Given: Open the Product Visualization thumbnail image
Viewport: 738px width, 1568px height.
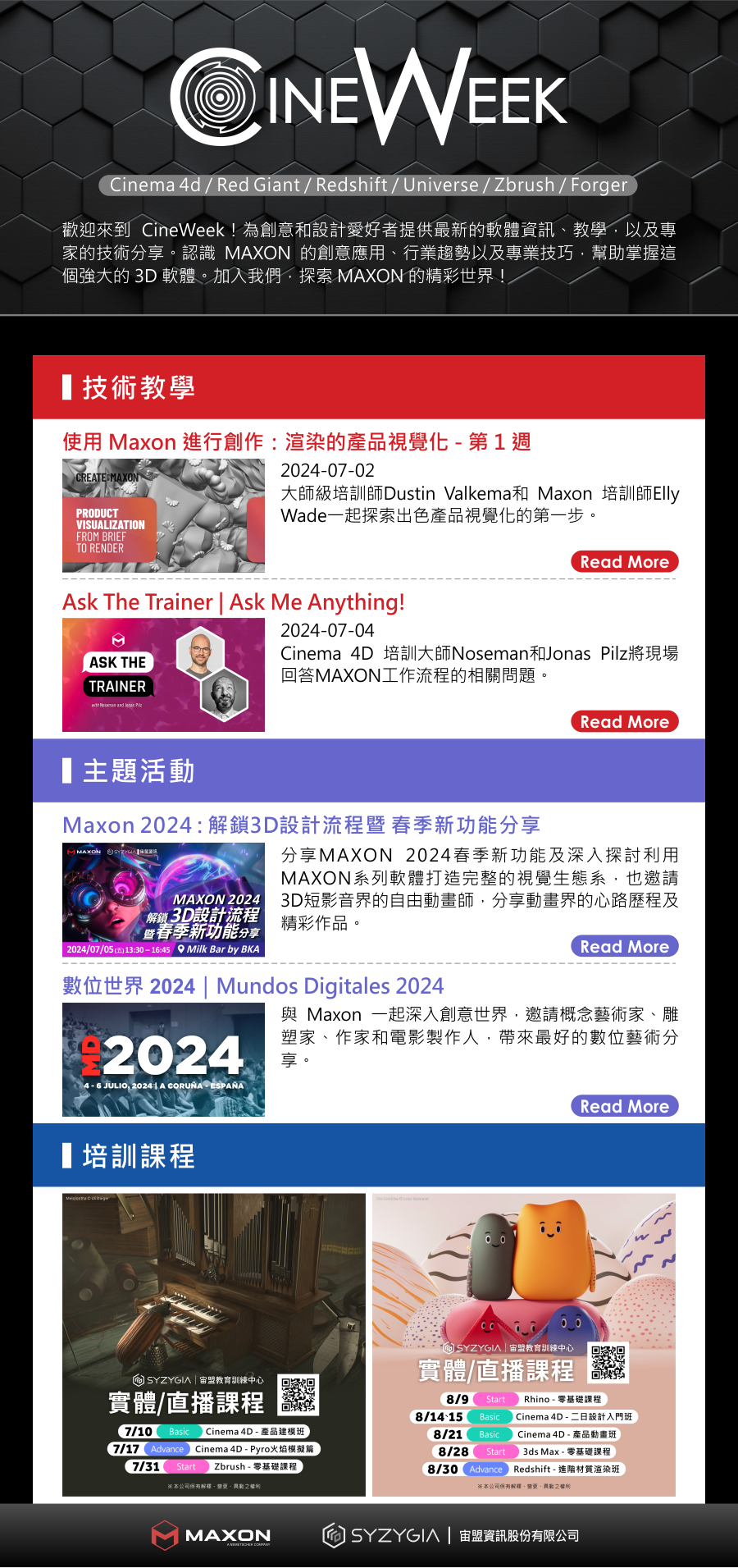Looking at the screenshot, I should (163, 516).
